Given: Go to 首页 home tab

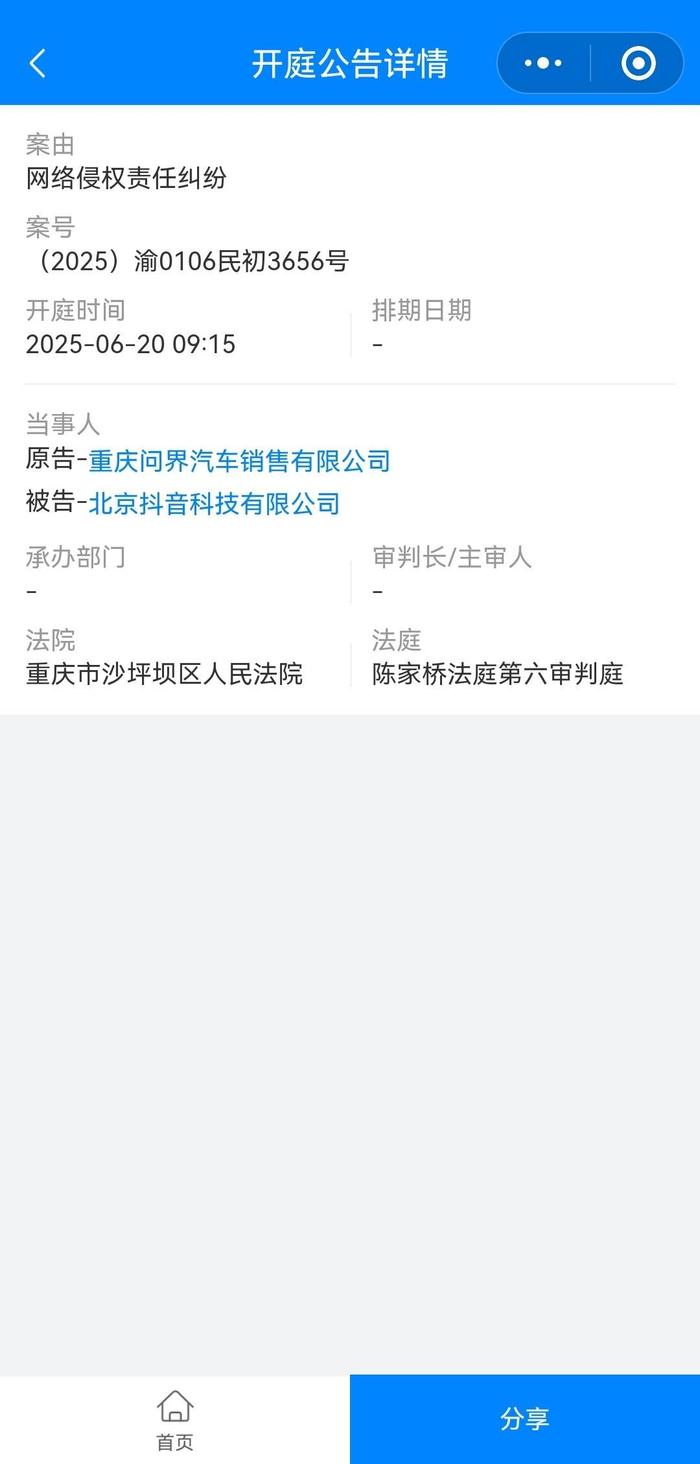Looking at the screenshot, I should pos(175,1420).
